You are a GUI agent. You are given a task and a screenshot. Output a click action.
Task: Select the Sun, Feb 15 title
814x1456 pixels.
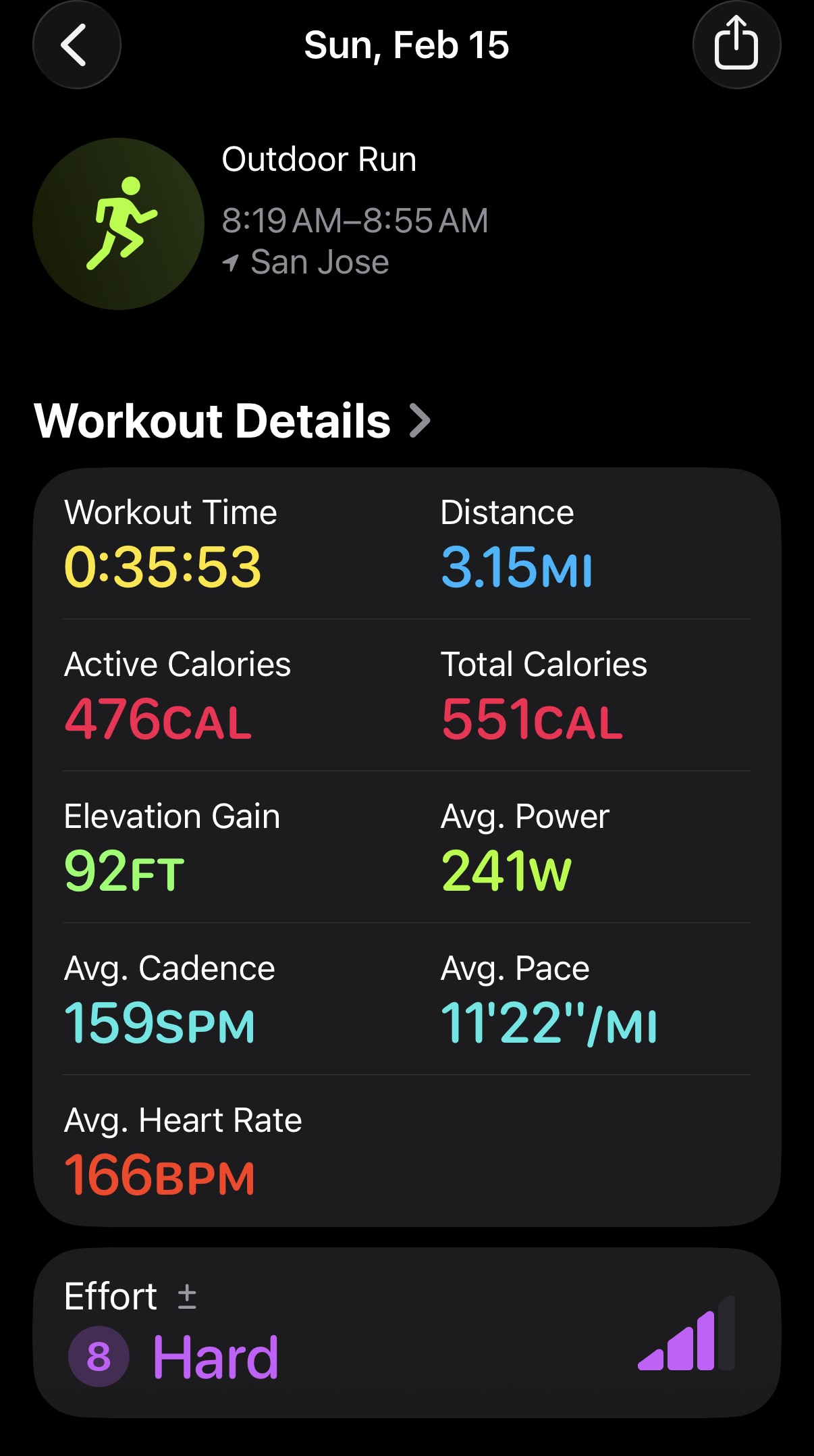coord(407,45)
